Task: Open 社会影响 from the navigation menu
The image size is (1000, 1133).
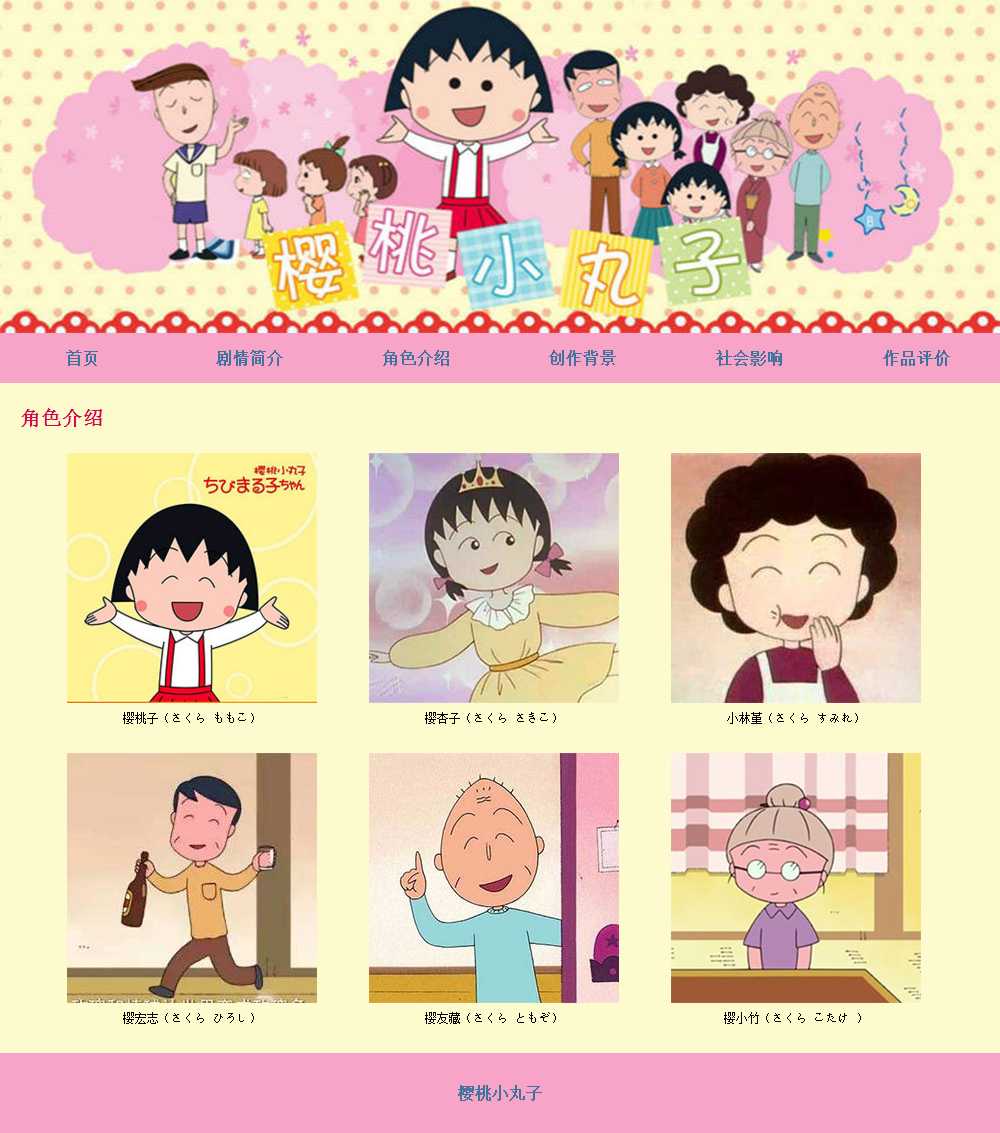Action: click(749, 359)
